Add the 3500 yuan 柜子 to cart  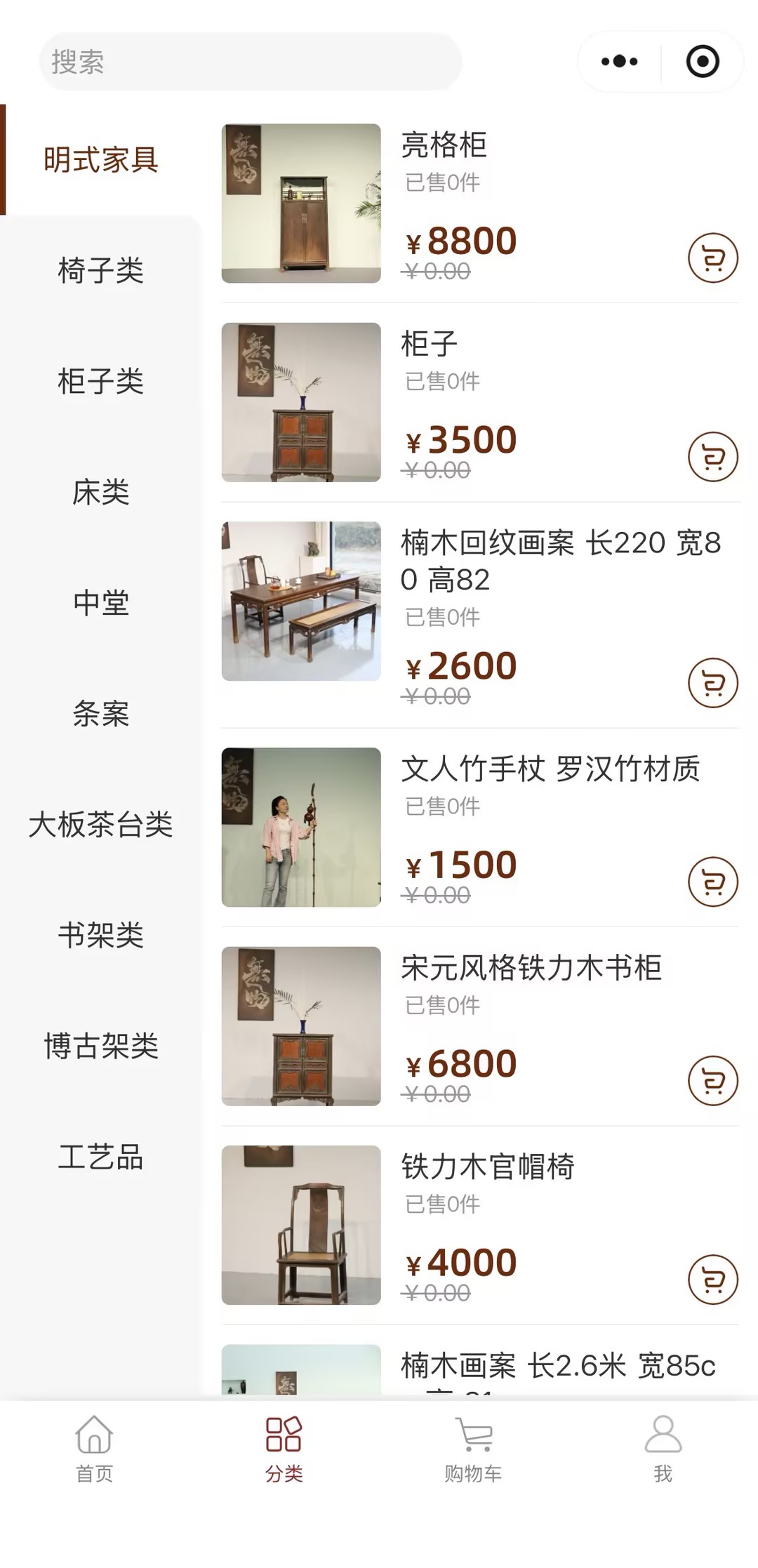coord(712,457)
